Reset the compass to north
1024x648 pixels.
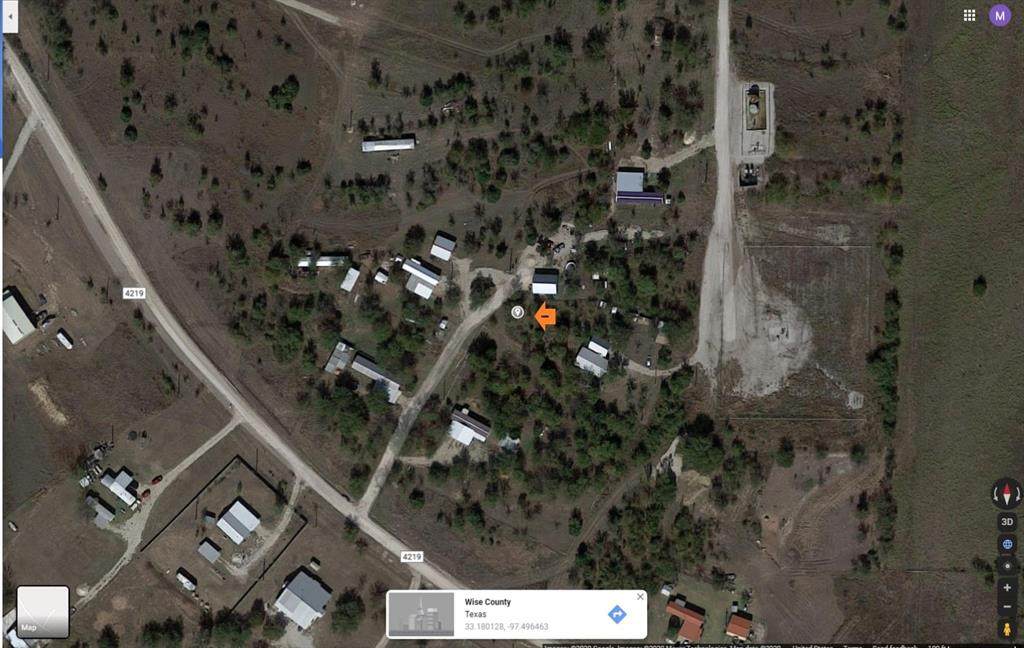1006,493
